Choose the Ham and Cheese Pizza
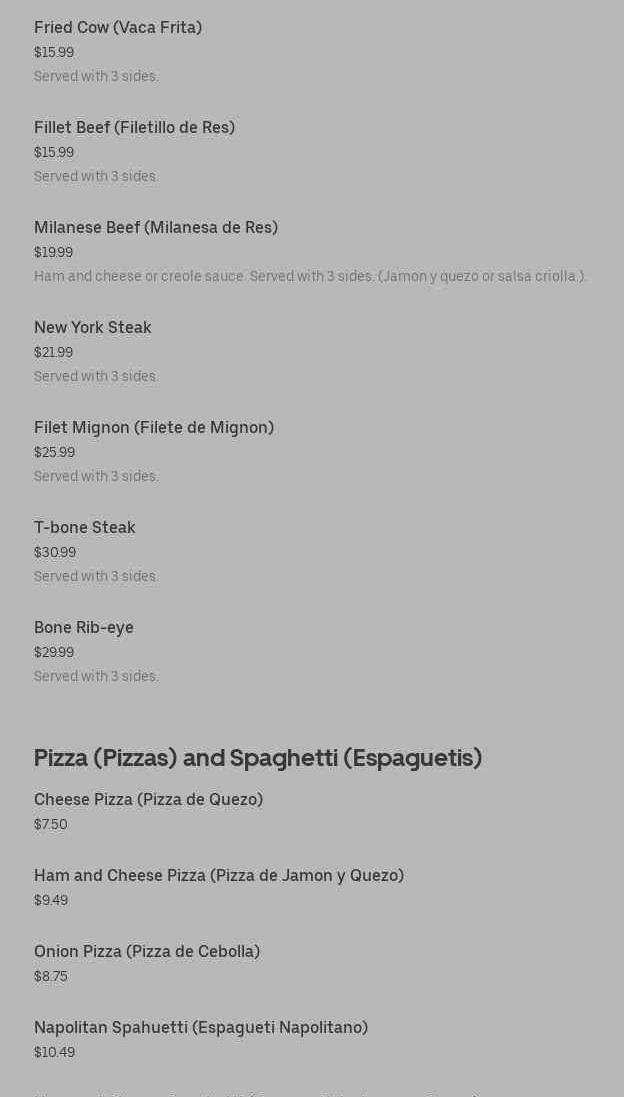Viewport: 624px width, 1097px height. (x=219, y=876)
